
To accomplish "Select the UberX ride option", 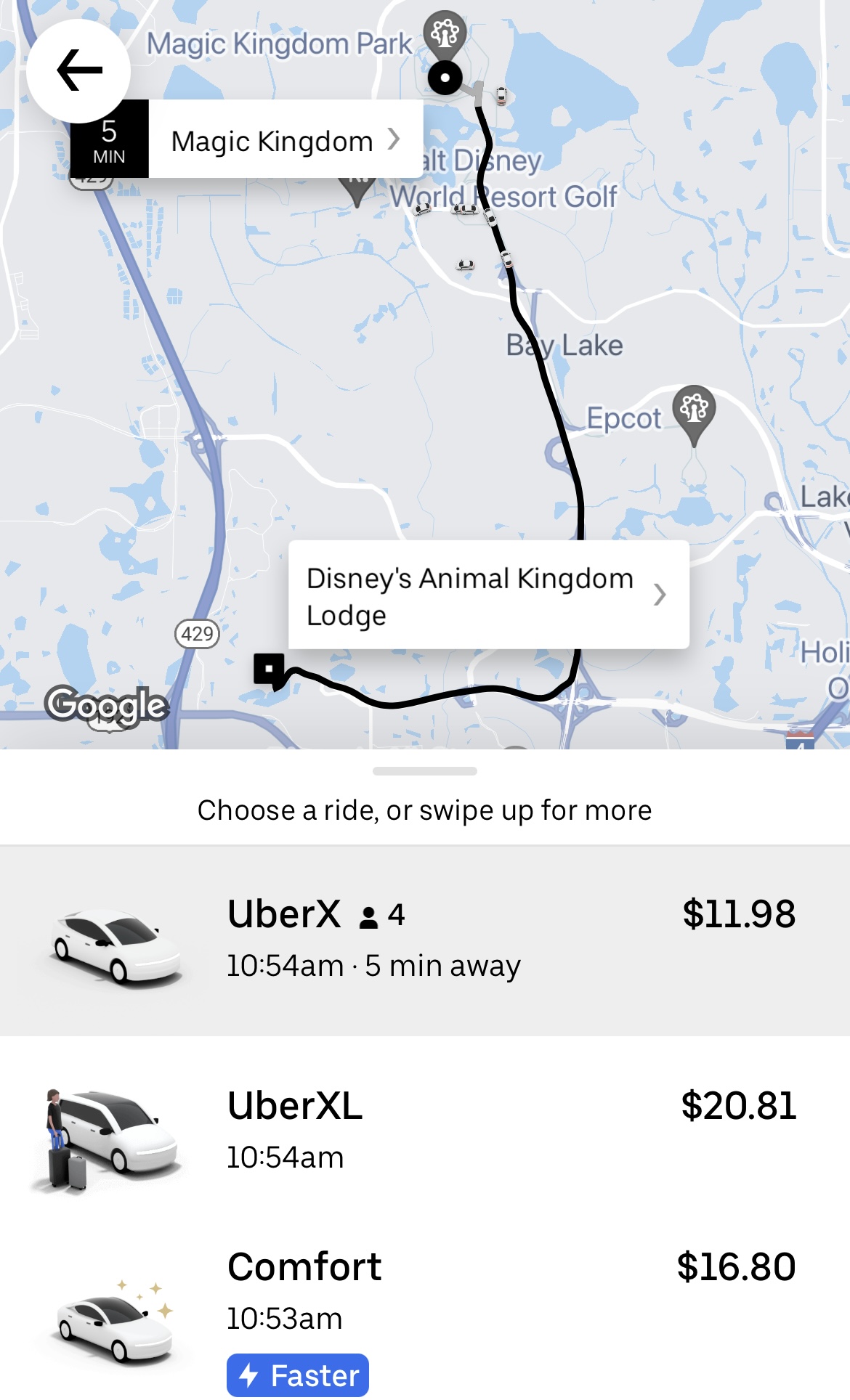I will pos(425,940).
